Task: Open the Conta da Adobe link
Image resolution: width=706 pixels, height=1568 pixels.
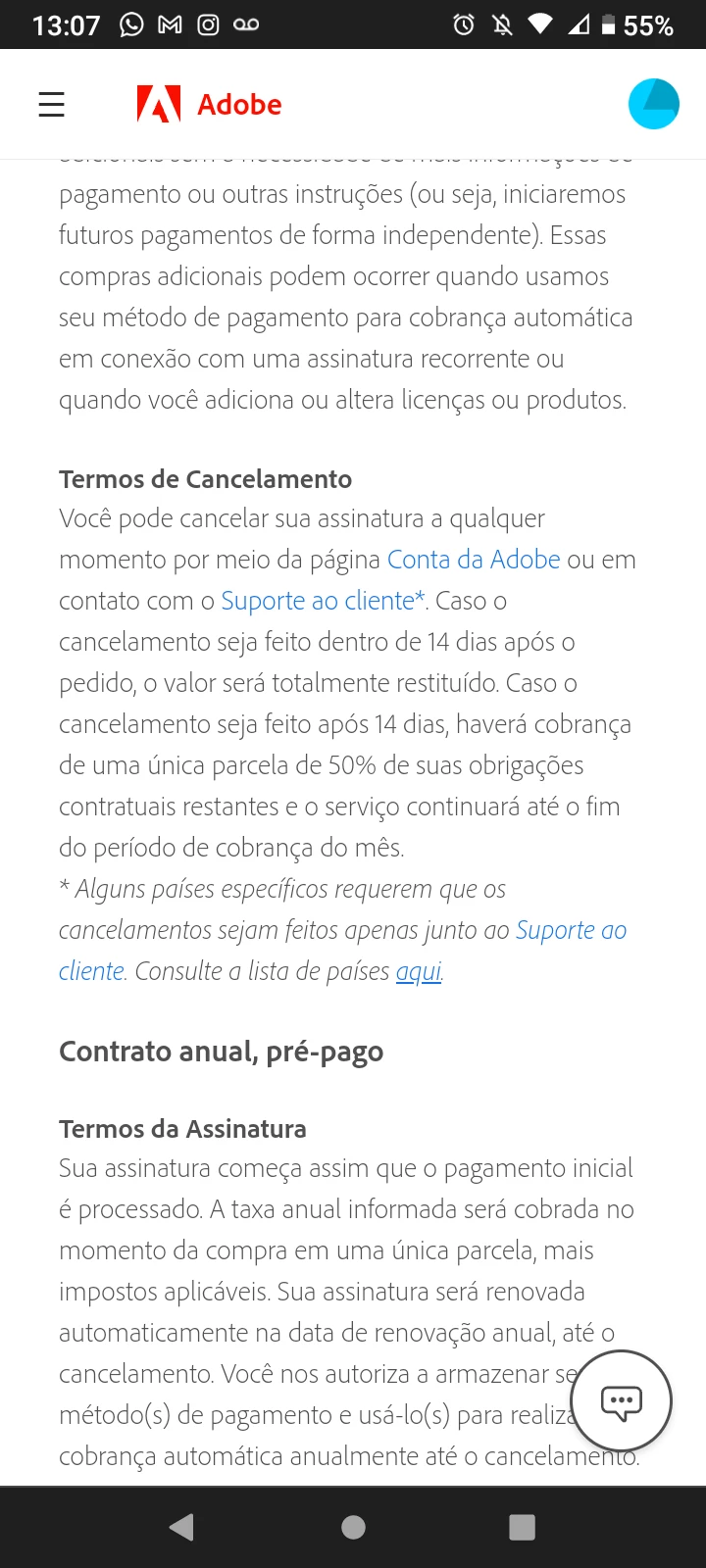Action: click(474, 560)
